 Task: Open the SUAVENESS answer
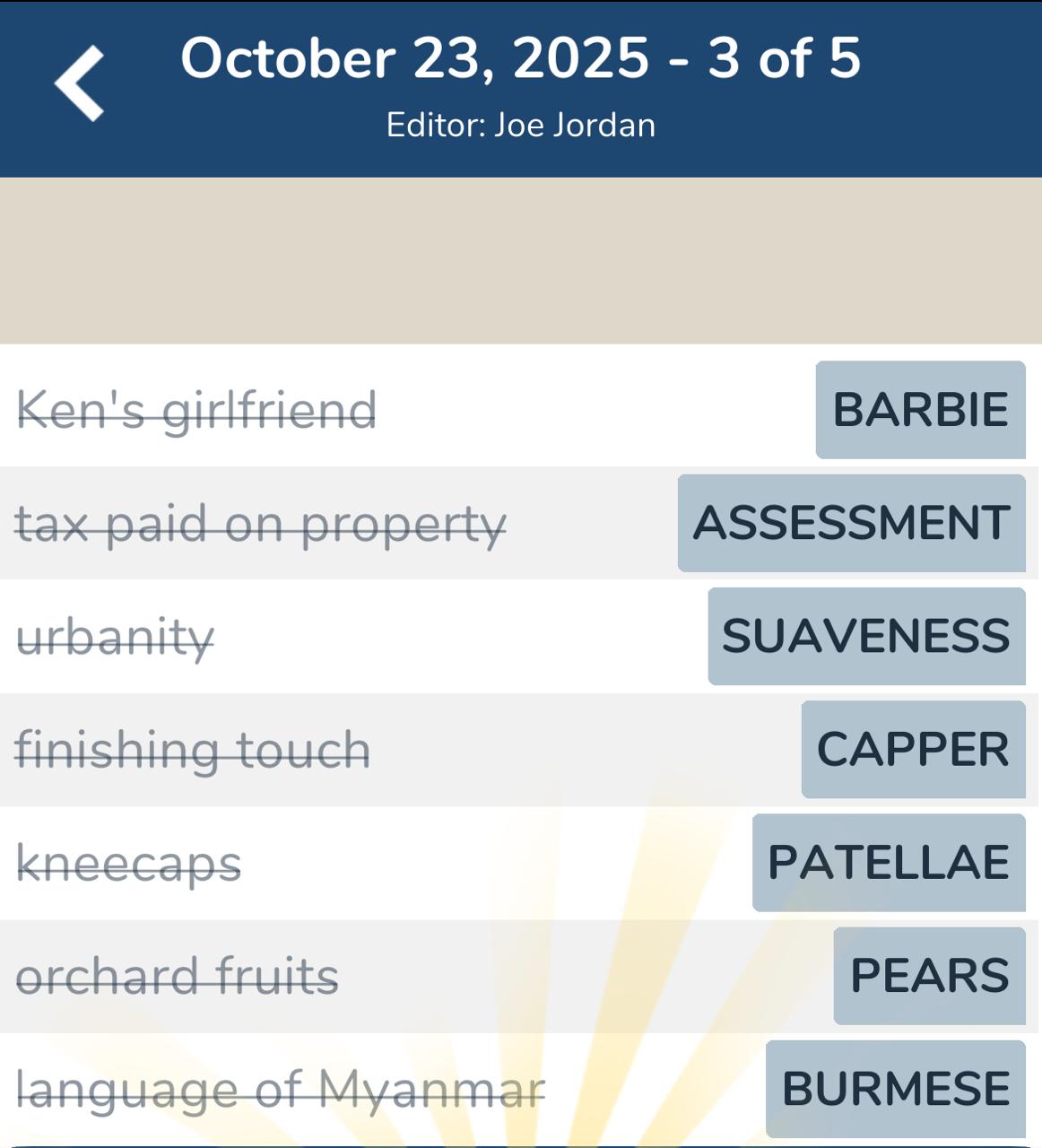coord(866,636)
